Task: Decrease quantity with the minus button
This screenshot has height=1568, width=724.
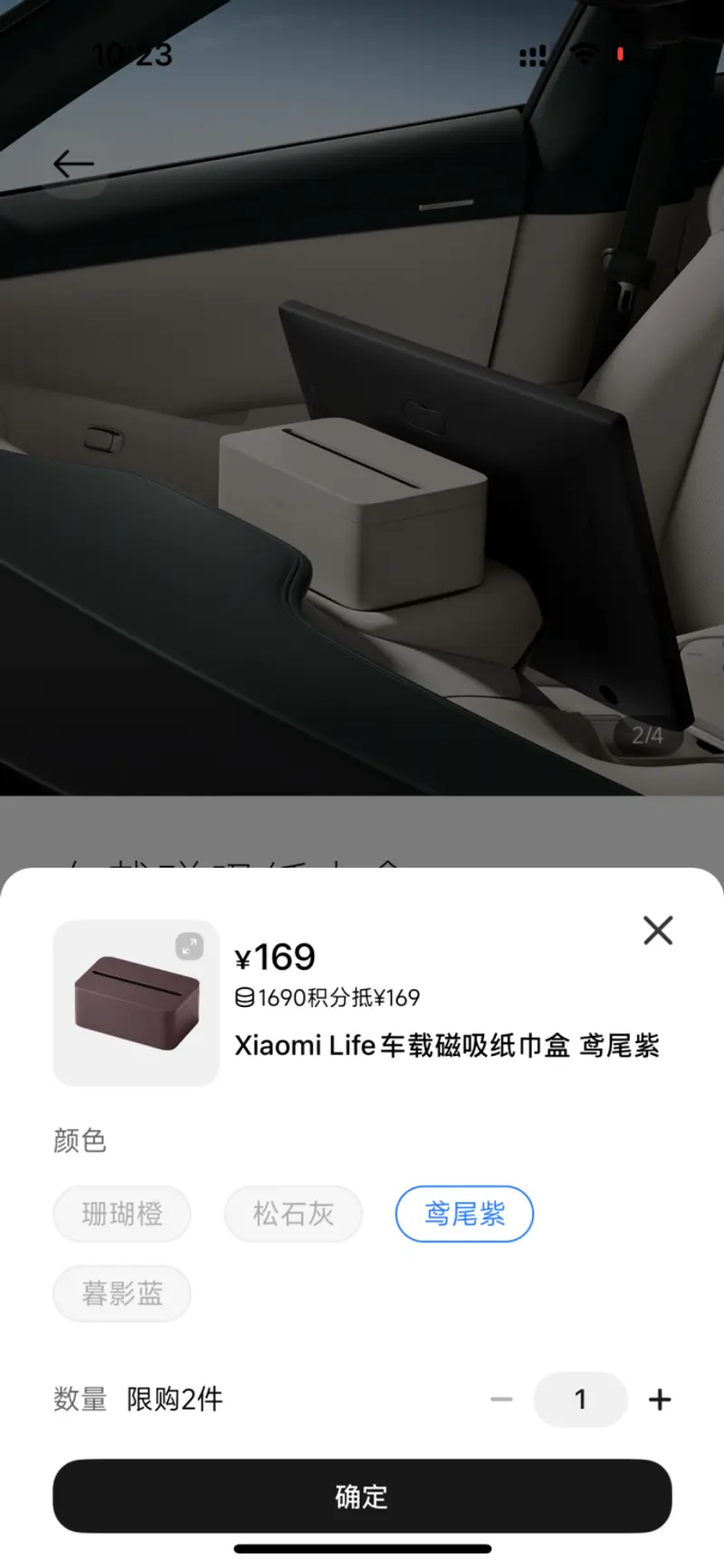Action: [501, 1400]
